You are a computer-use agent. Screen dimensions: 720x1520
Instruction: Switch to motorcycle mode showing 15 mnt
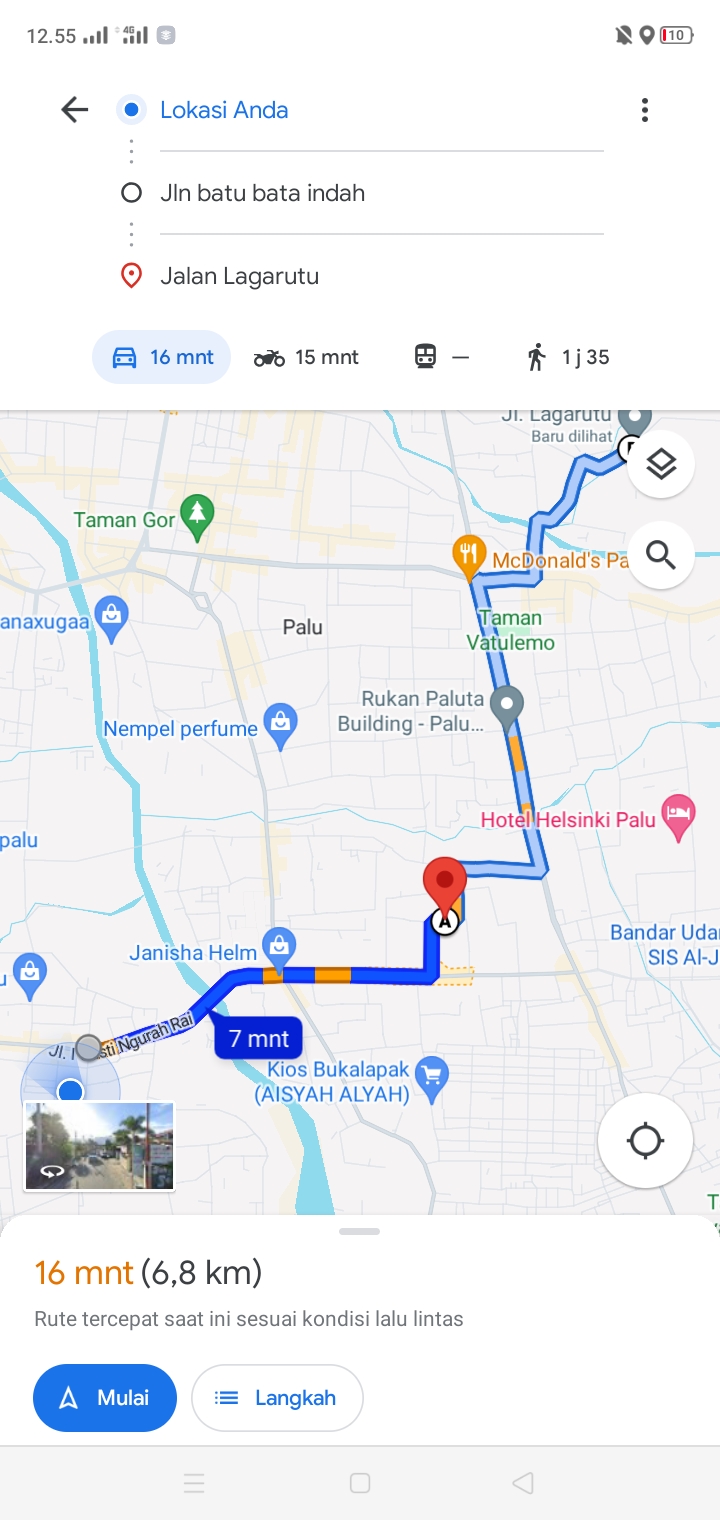306,357
